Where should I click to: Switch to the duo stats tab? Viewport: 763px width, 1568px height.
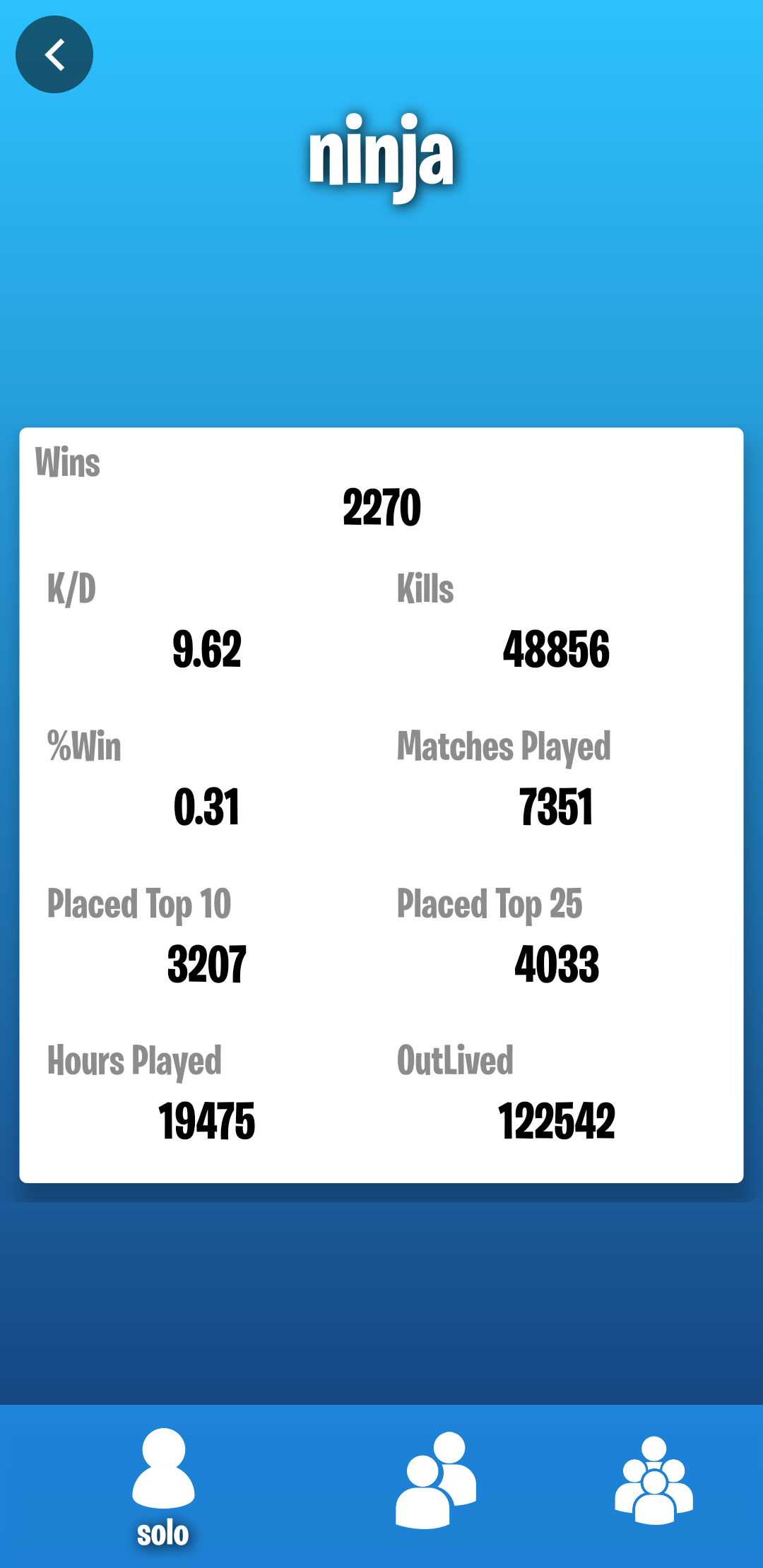coord(435,1480)
